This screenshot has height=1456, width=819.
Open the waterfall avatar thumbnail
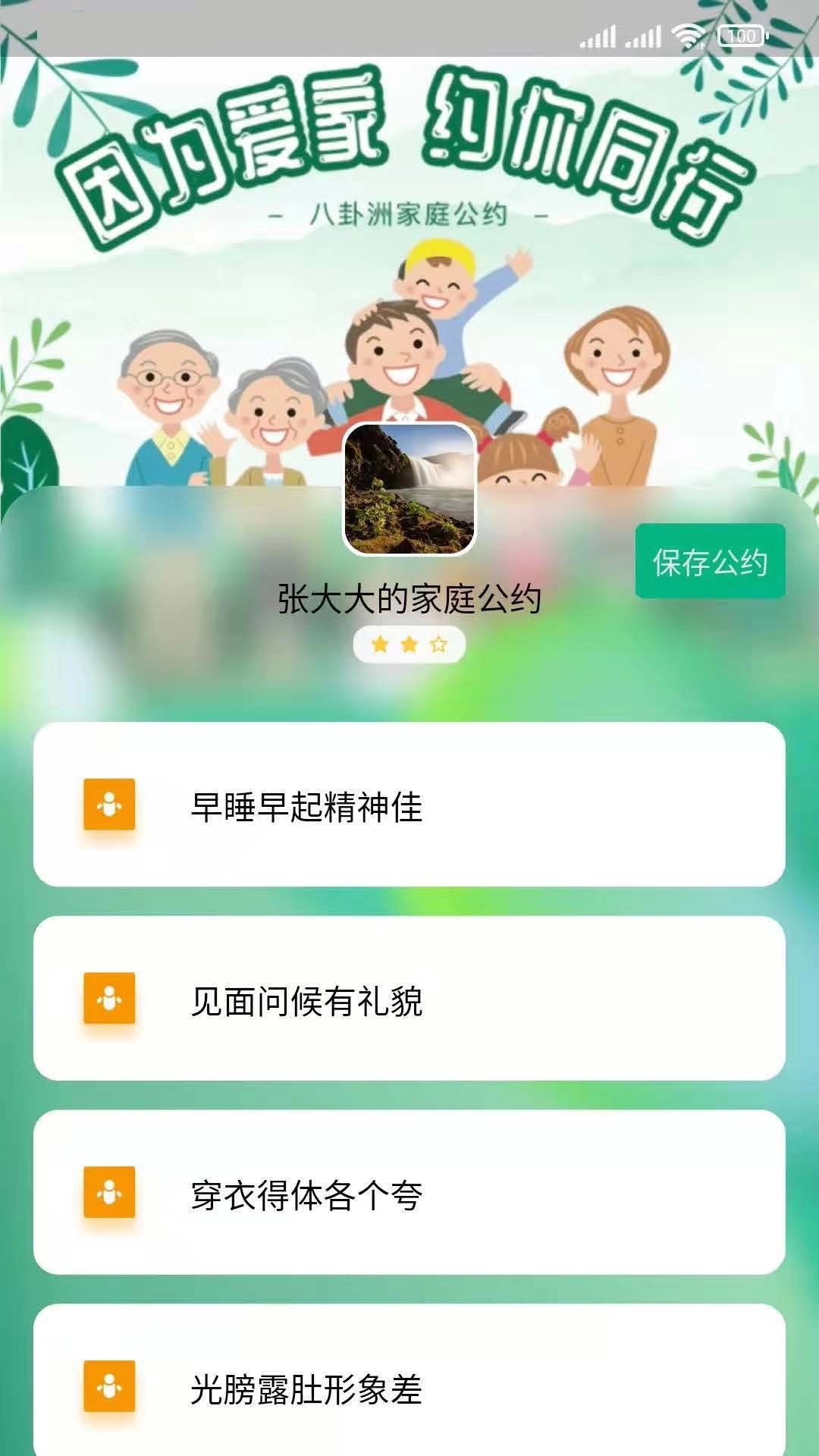409,489
